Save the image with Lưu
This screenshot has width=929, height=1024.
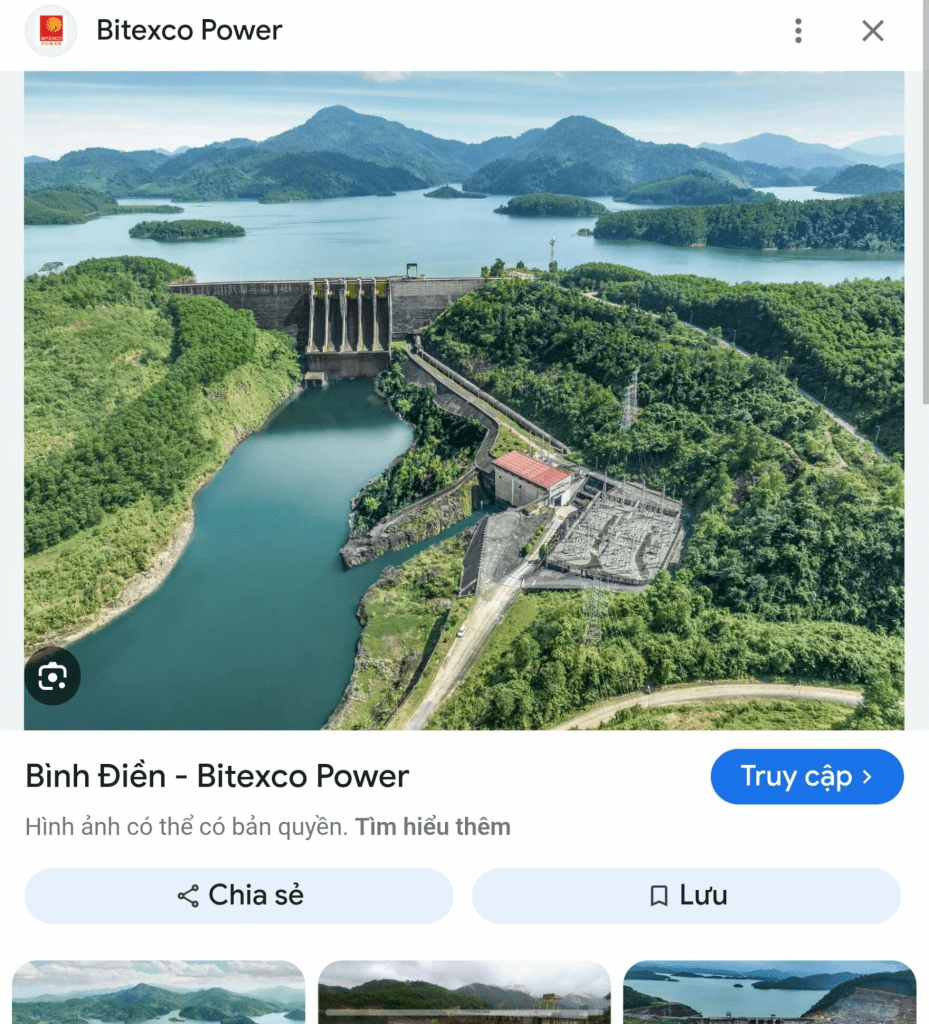click(686, 895)
